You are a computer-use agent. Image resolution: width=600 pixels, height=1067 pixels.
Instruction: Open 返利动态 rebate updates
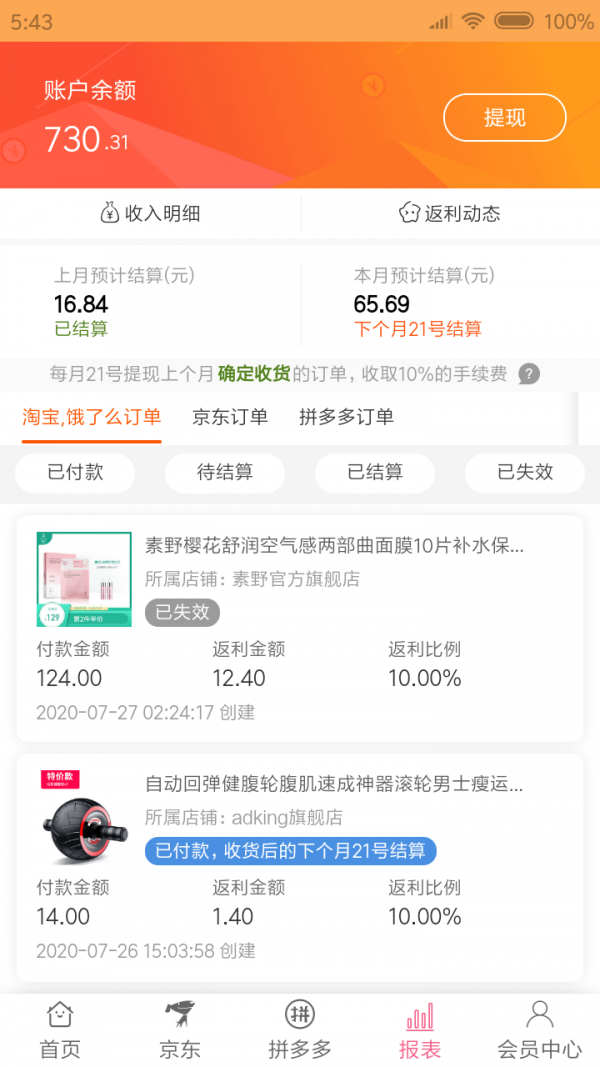tap(449, 213)
